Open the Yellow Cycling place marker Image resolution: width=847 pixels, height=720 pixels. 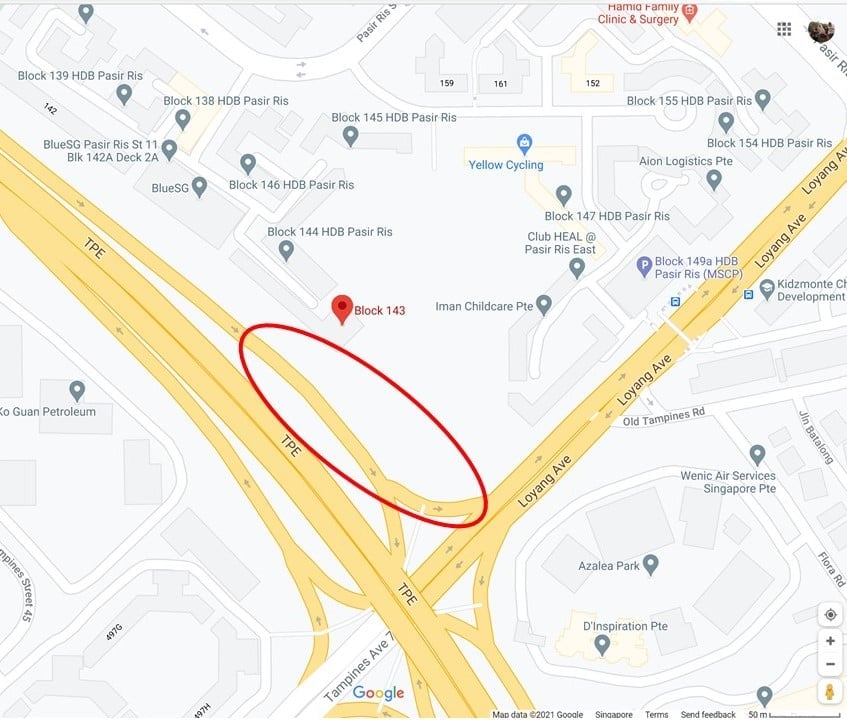click(x=524, y=144)
